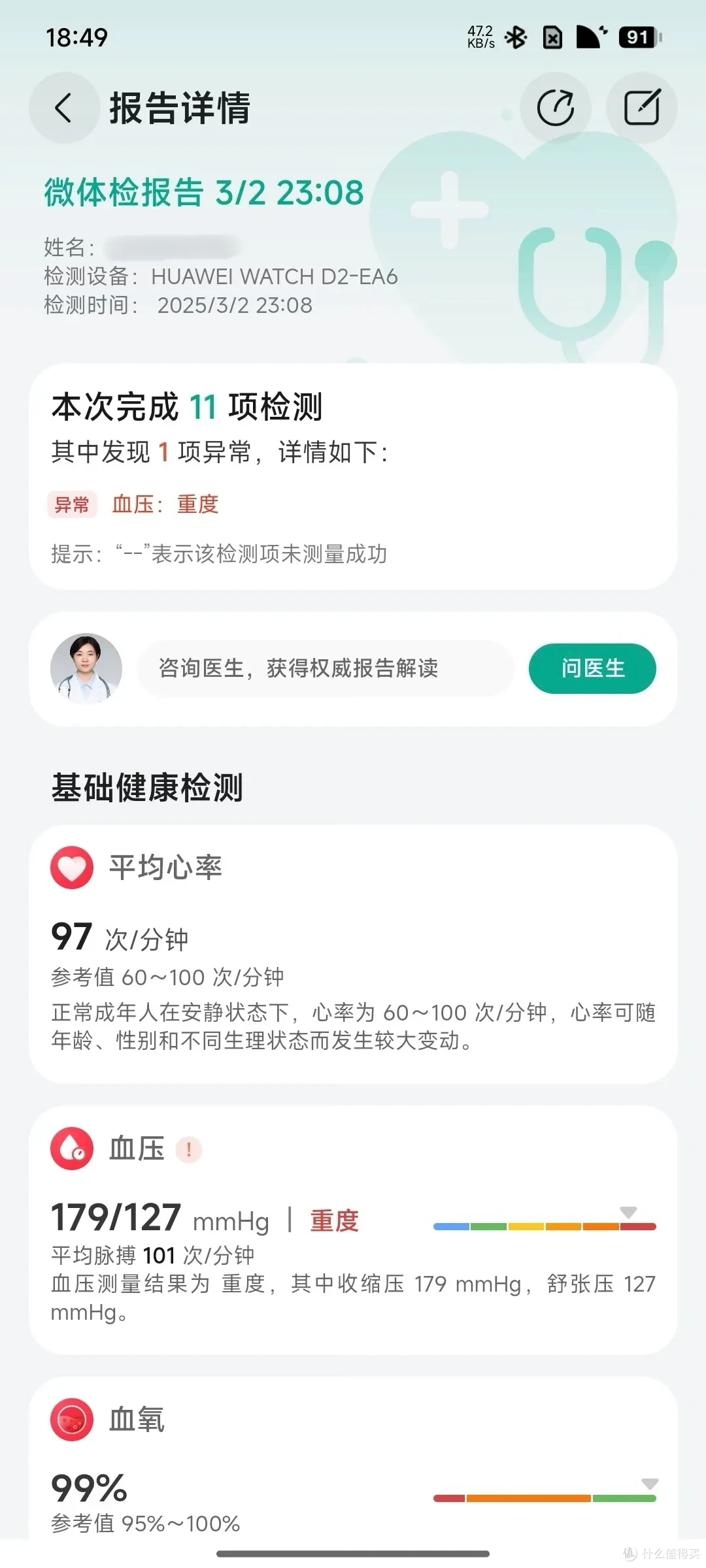Share this micro health check report
This screenshot has height=1568, width=706.
click(x=556, y=108)
